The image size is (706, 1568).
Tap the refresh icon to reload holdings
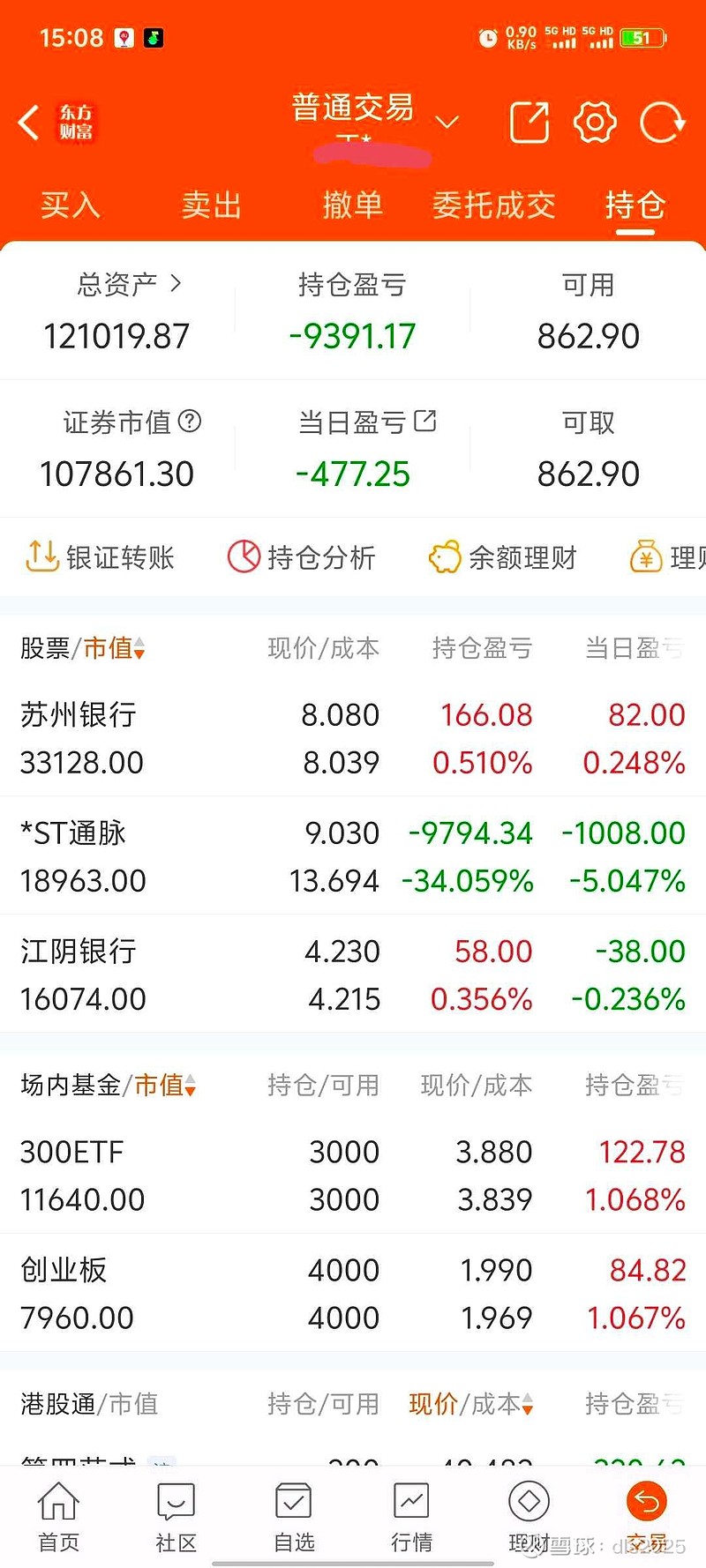[x=662, y=123]
